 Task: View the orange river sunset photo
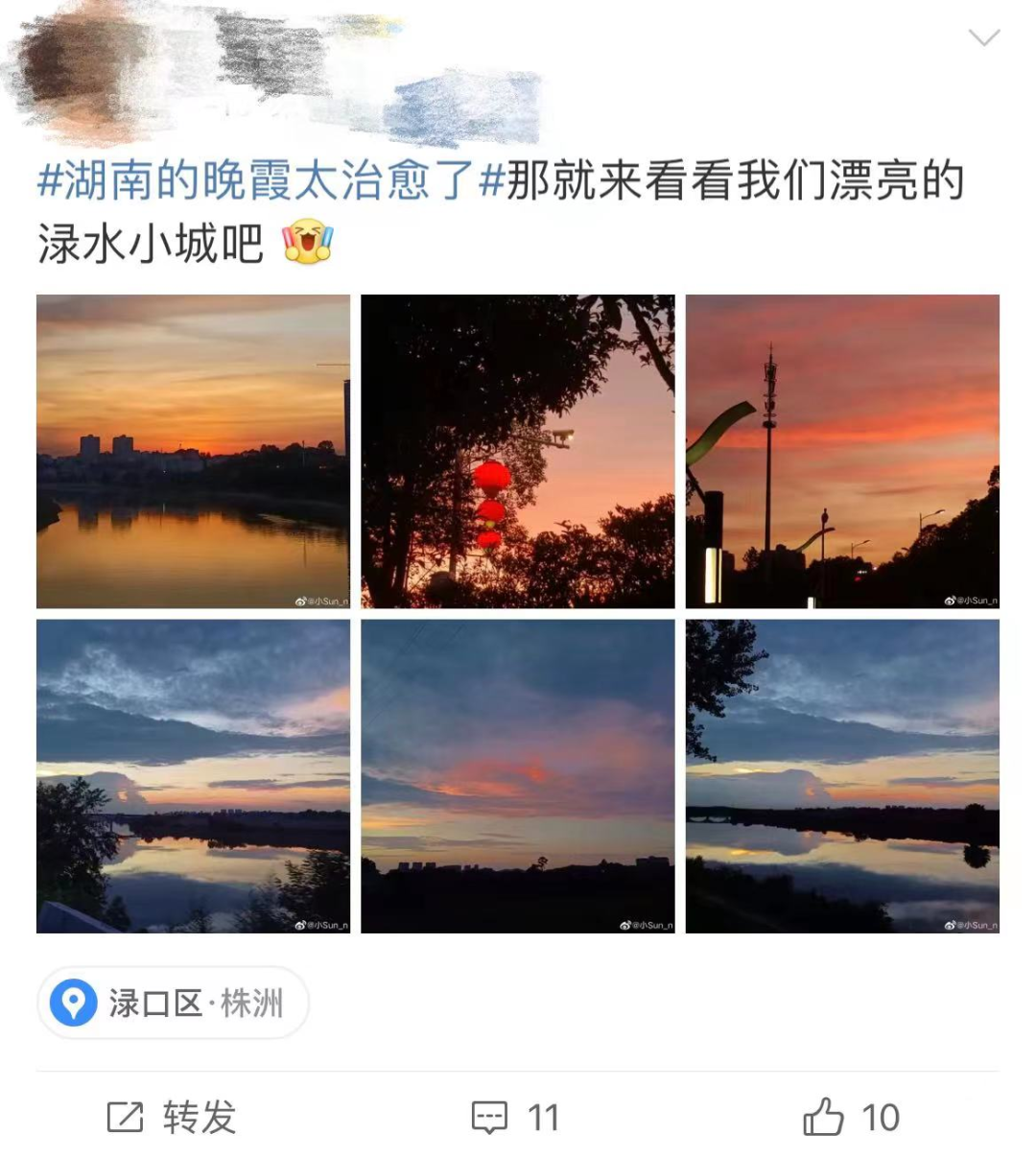192,451
